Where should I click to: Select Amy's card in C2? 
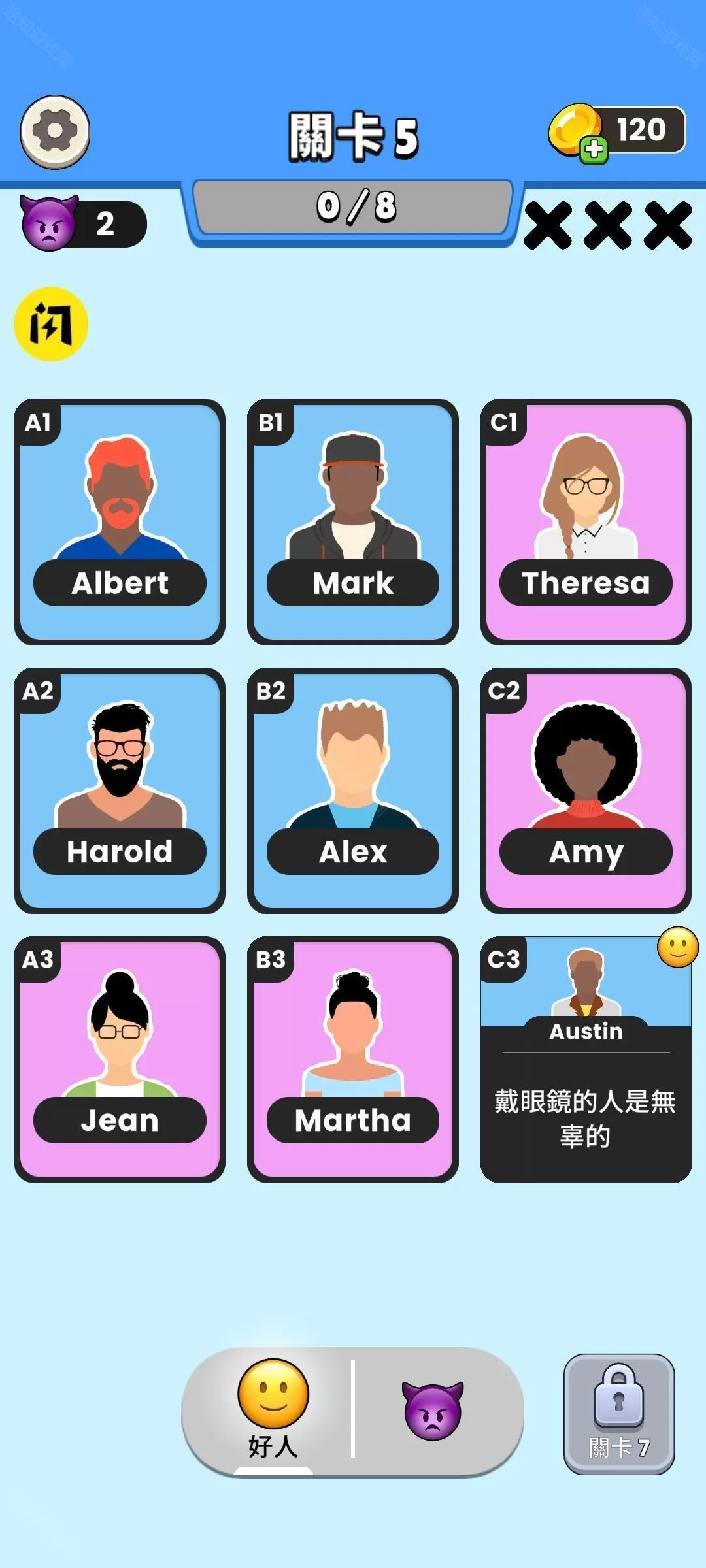[x=586, y=791]
